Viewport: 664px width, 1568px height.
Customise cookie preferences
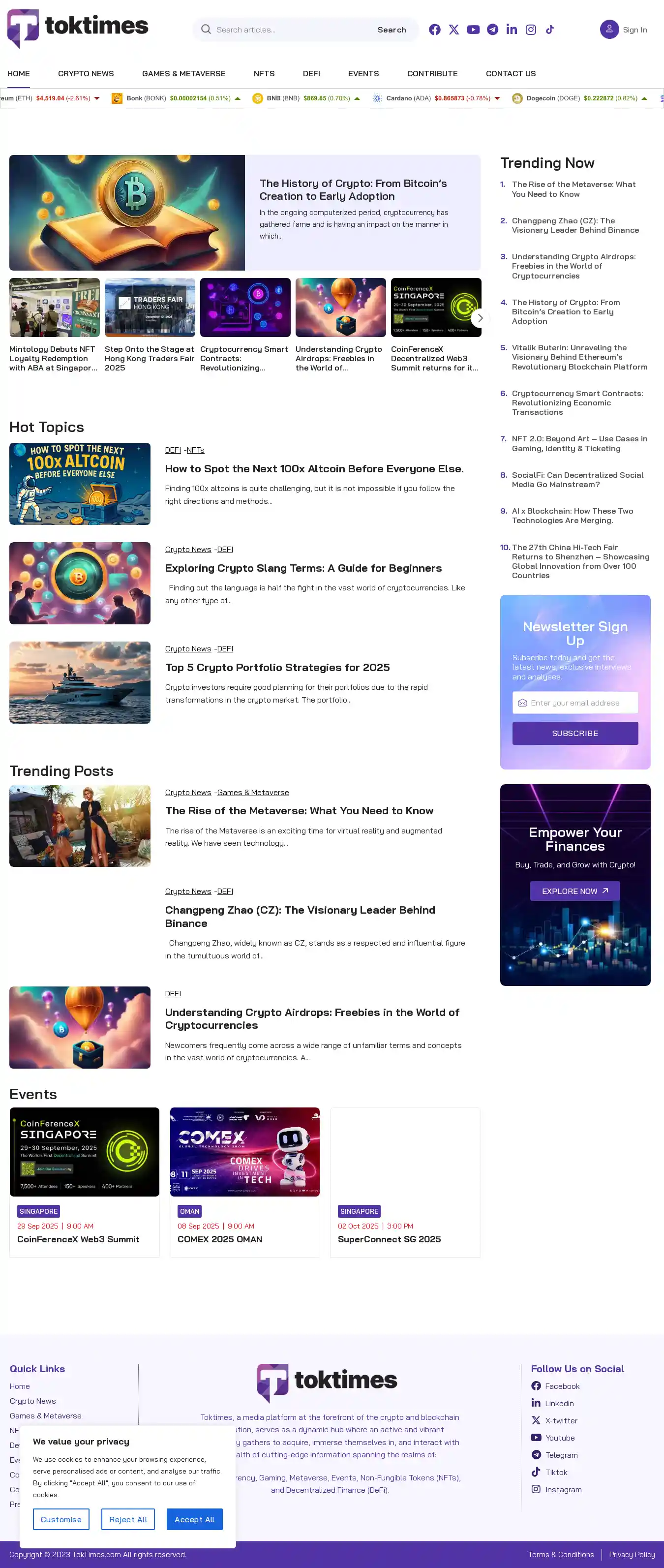click(x=61, y=1519)
